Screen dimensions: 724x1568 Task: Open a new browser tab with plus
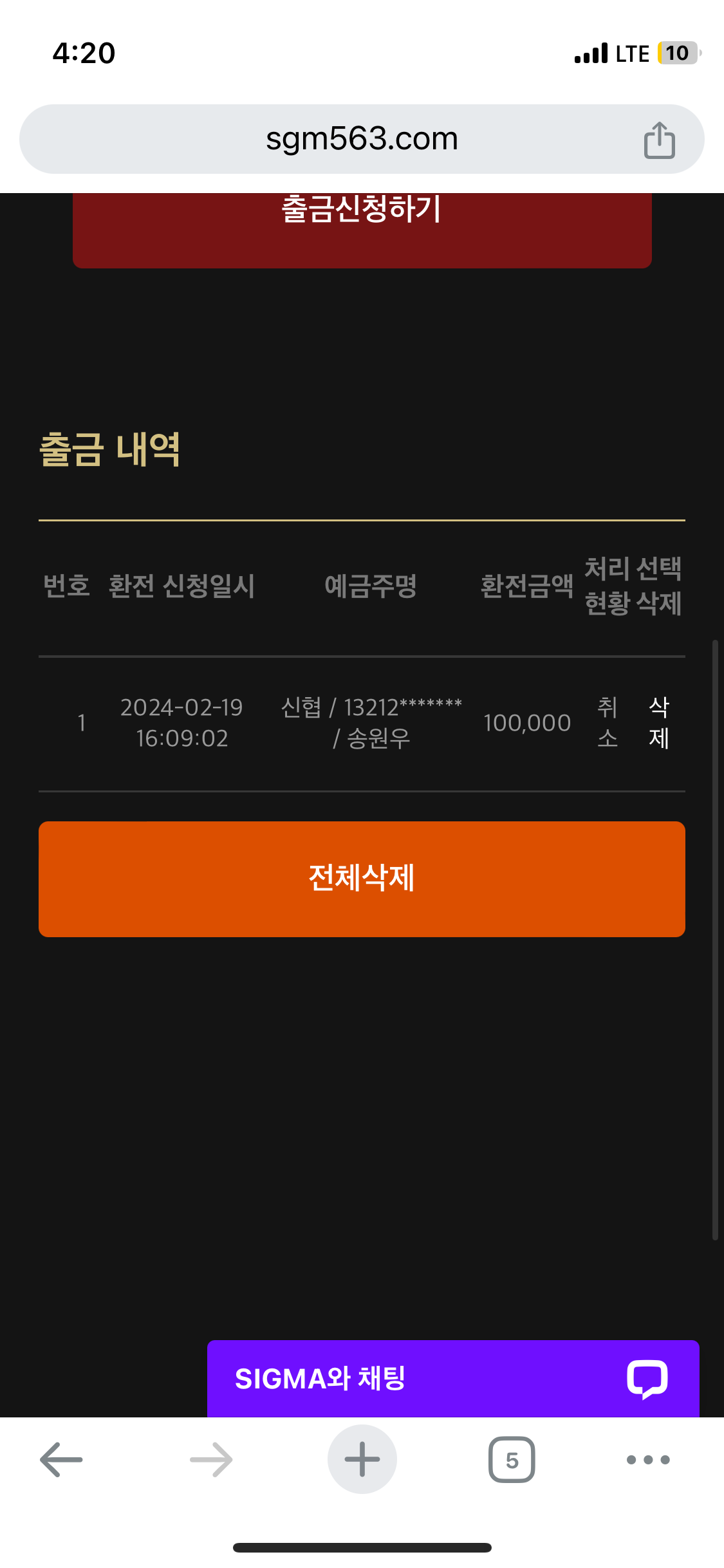click(362, 1459)
